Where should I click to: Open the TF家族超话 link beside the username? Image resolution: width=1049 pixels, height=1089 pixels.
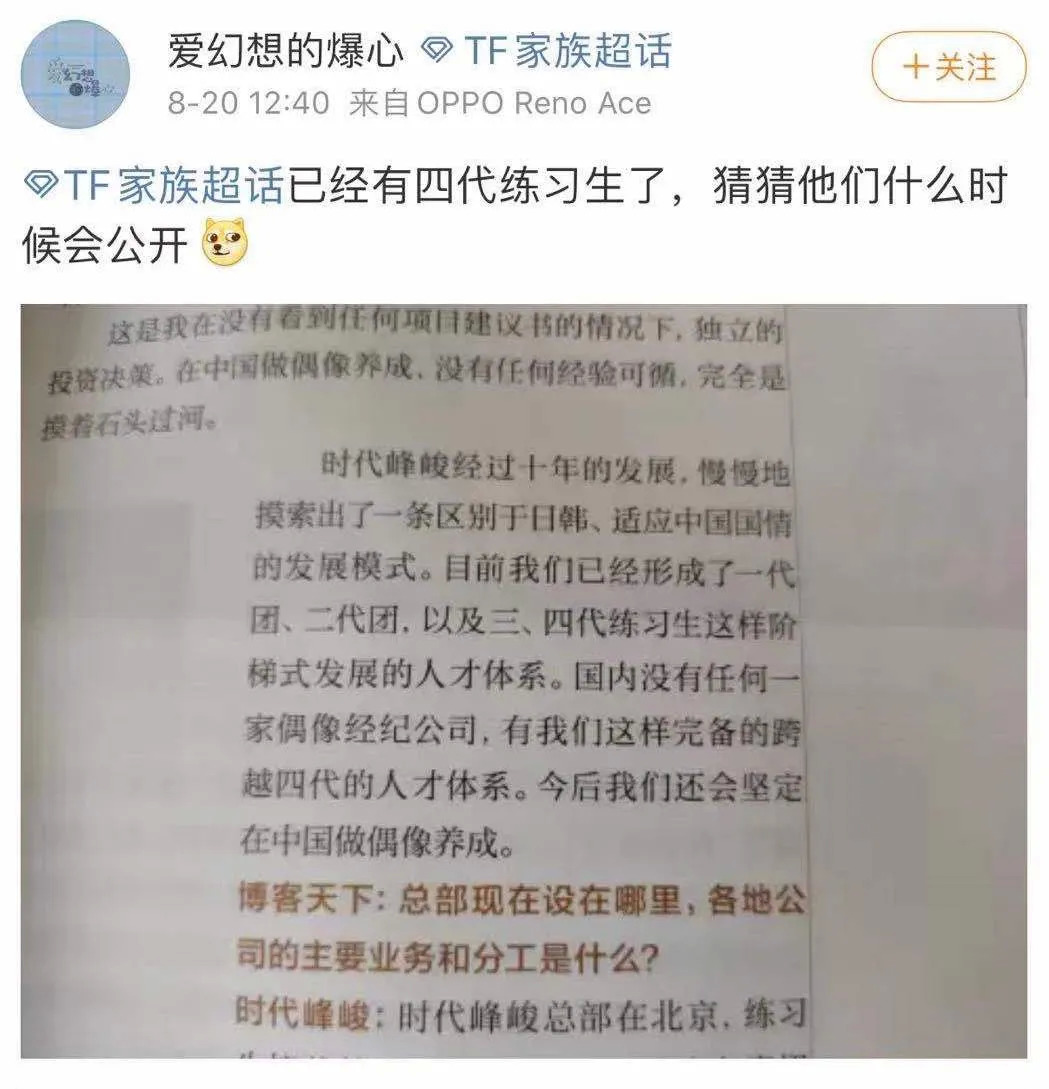[546, 51]
